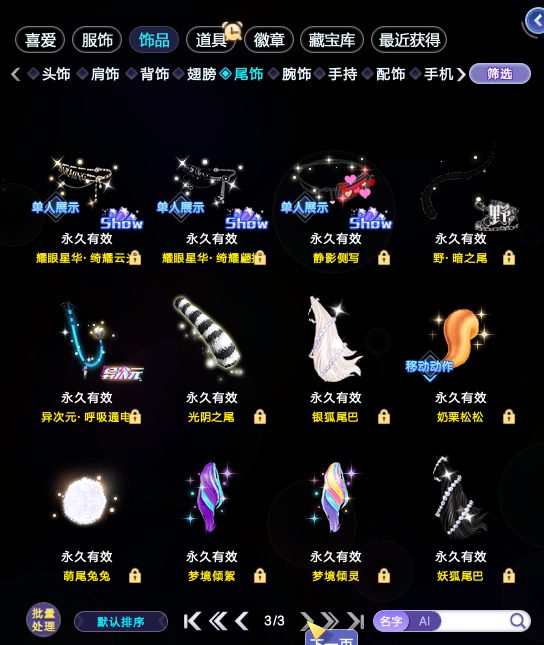The width and height of the screenshot is (544, 645).
Task: Switch to the 喜爱 tab
Action: coord(40,40)
